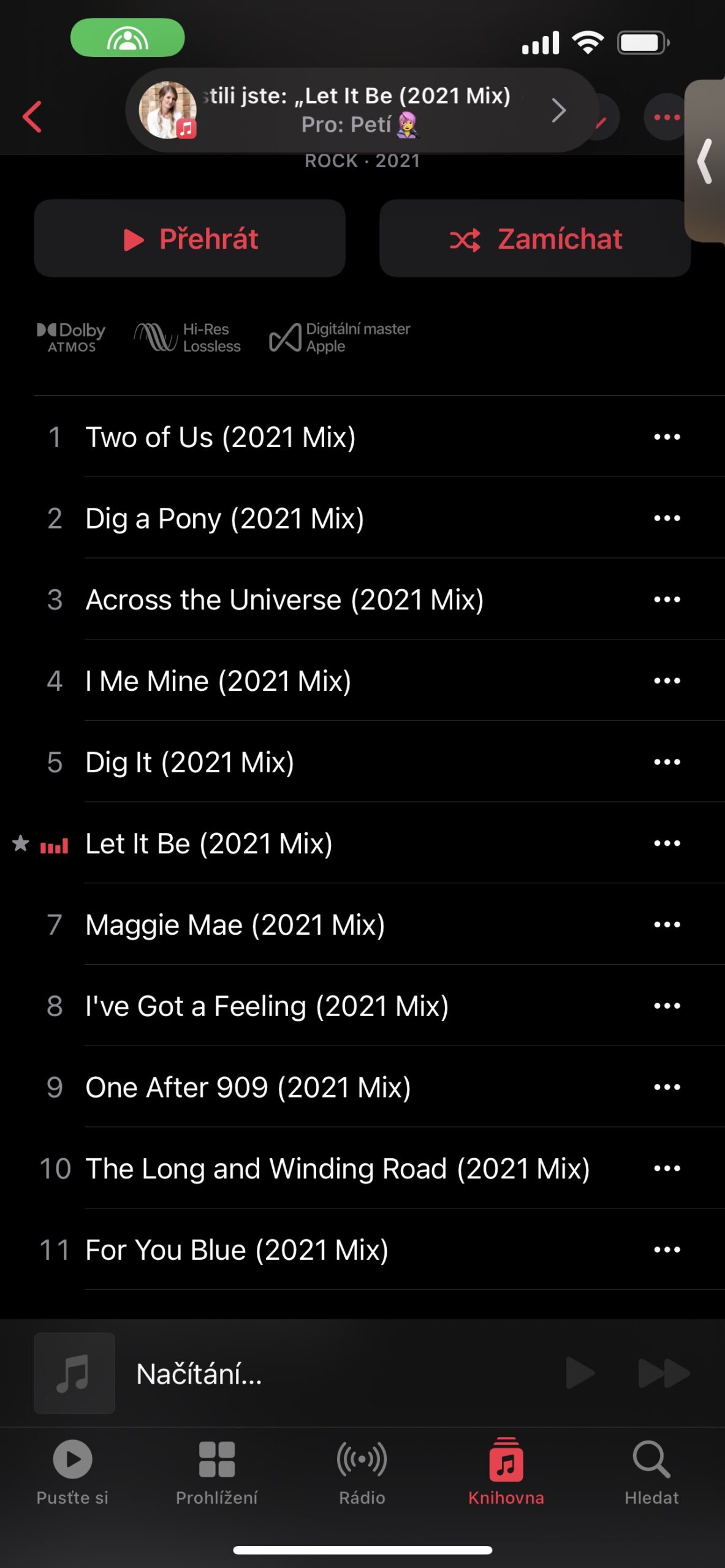The image size is (725, 1568).
Task: Start I've Got a Feeling (2021 Mix)
Action: pos(267,1006)
